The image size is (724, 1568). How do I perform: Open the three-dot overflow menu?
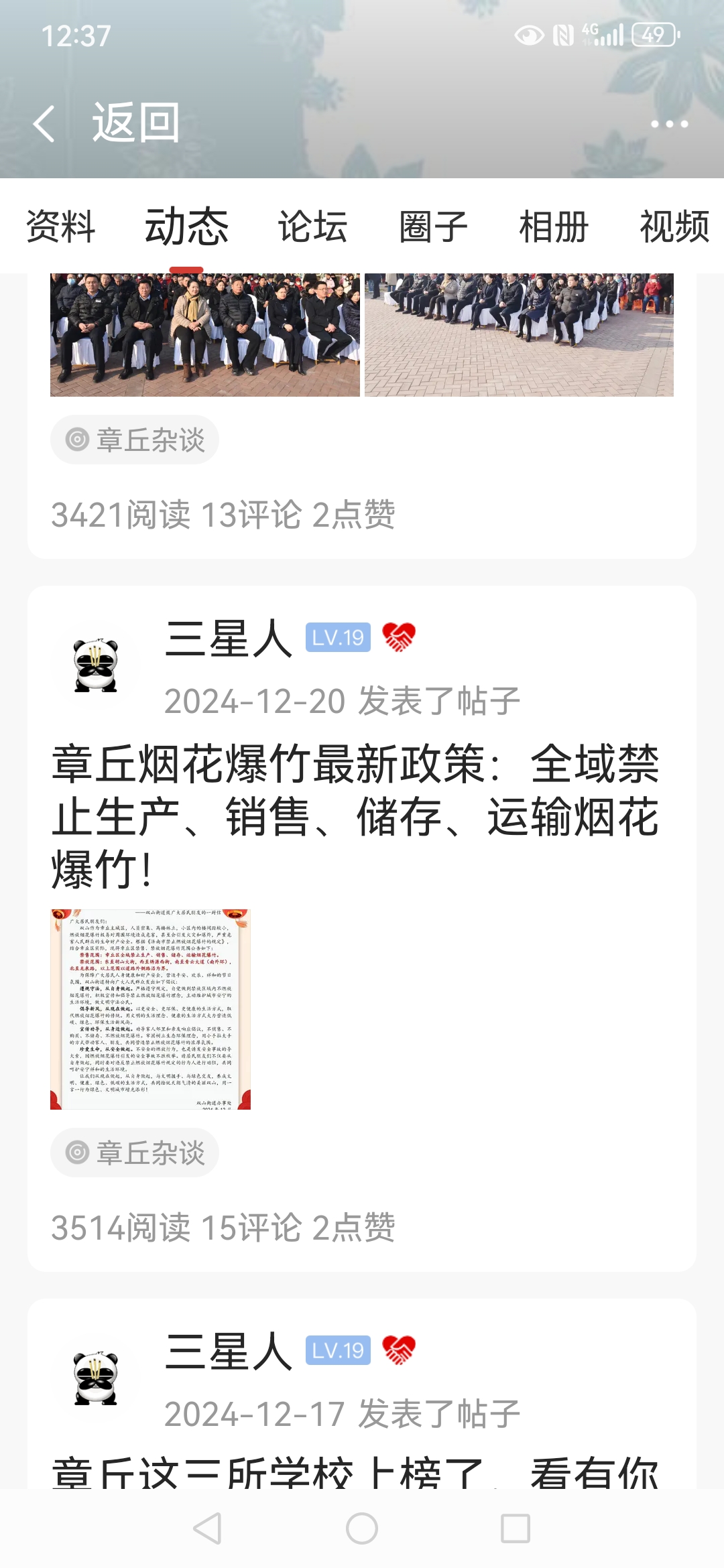click(669, 124)
